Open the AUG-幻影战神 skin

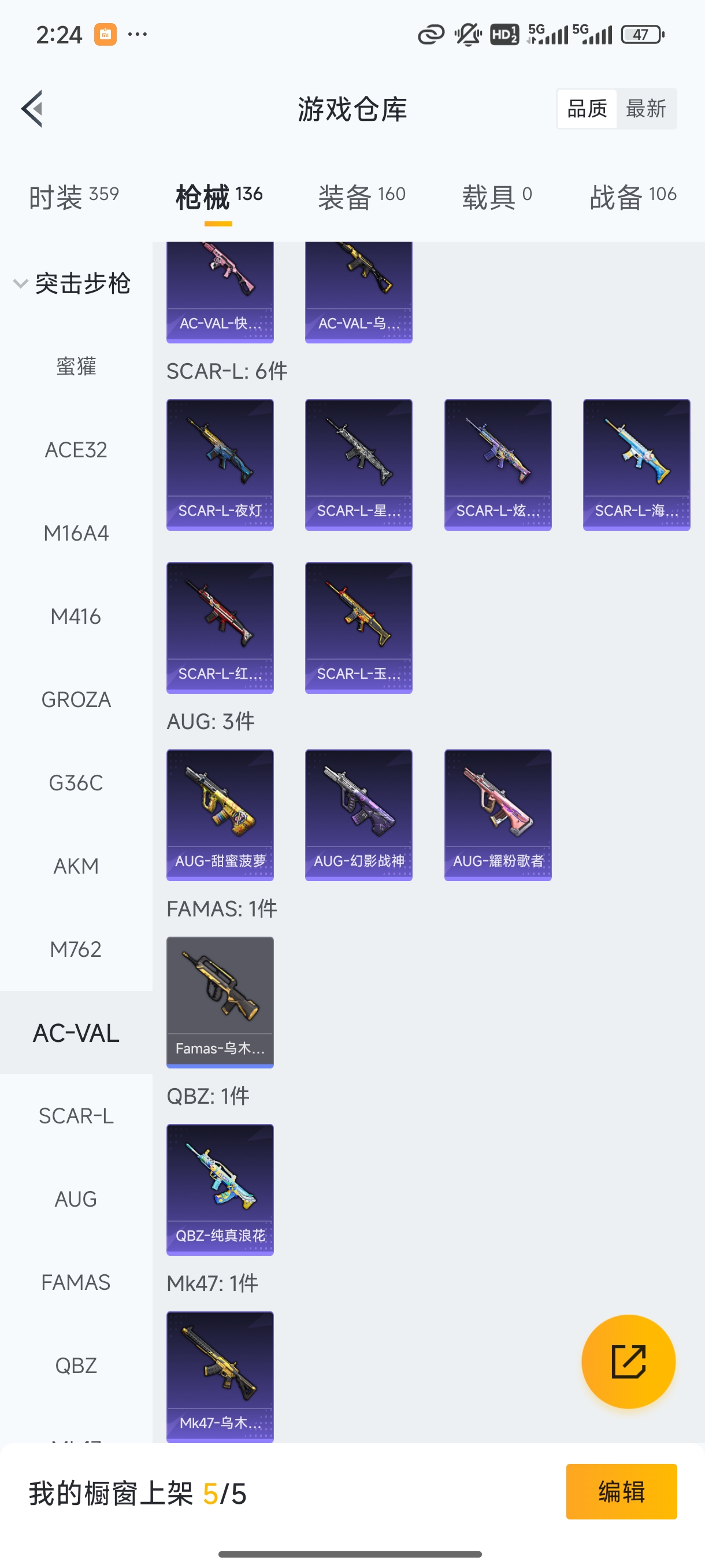(x=359, y=815)
